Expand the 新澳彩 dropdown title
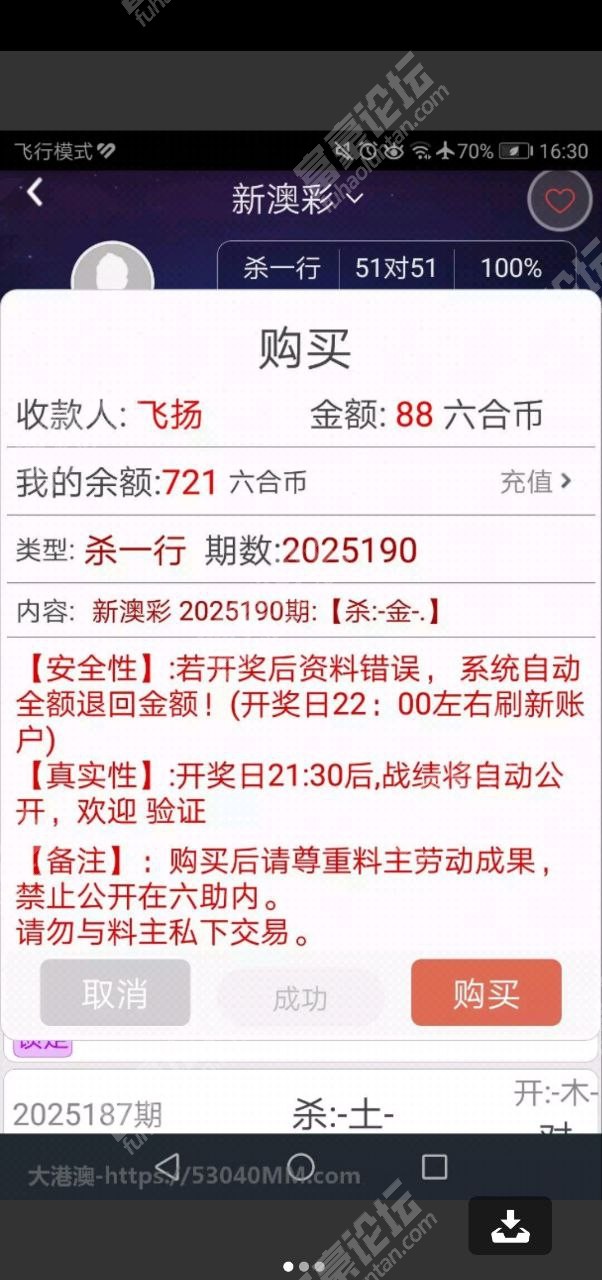 (x=297, y=199)
